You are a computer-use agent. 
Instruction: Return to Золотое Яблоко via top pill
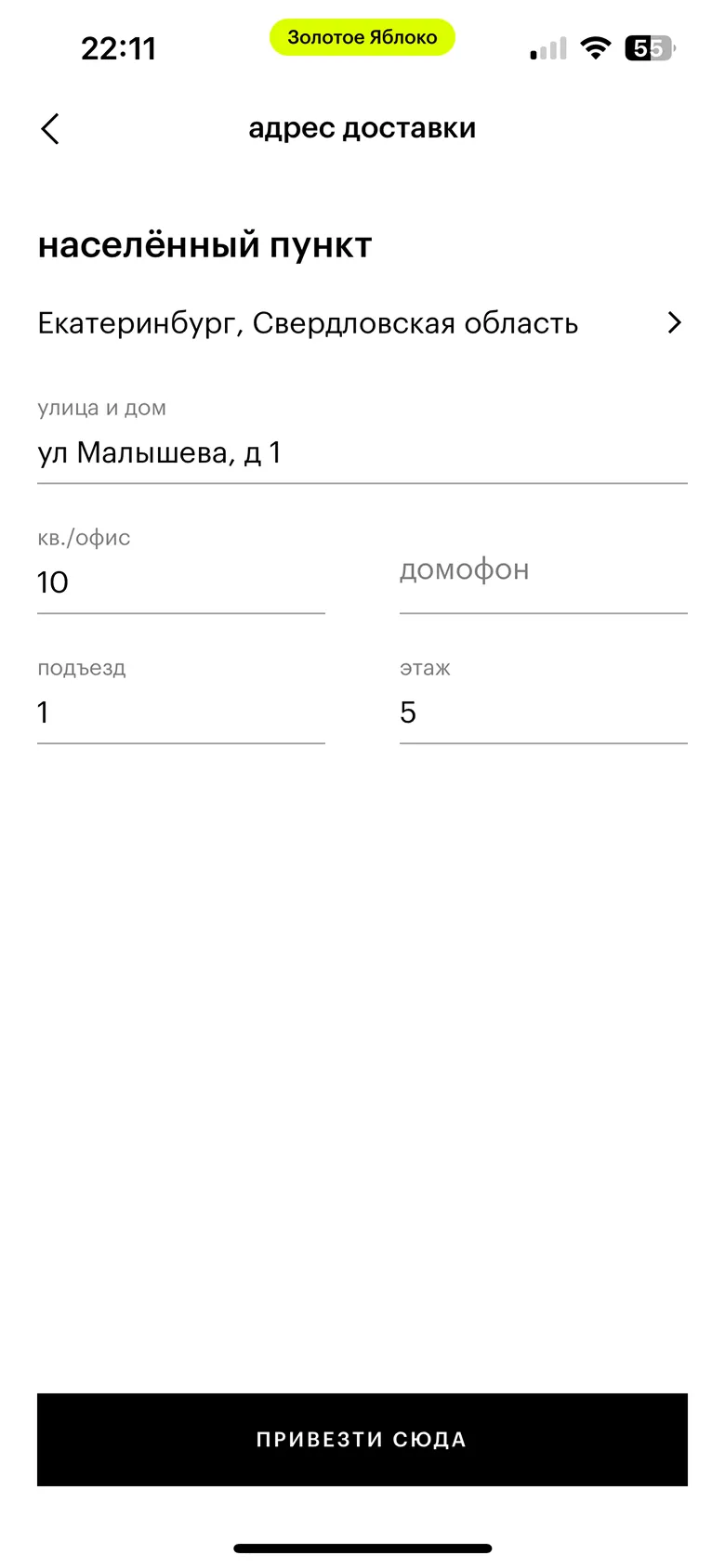coord(362,37)
